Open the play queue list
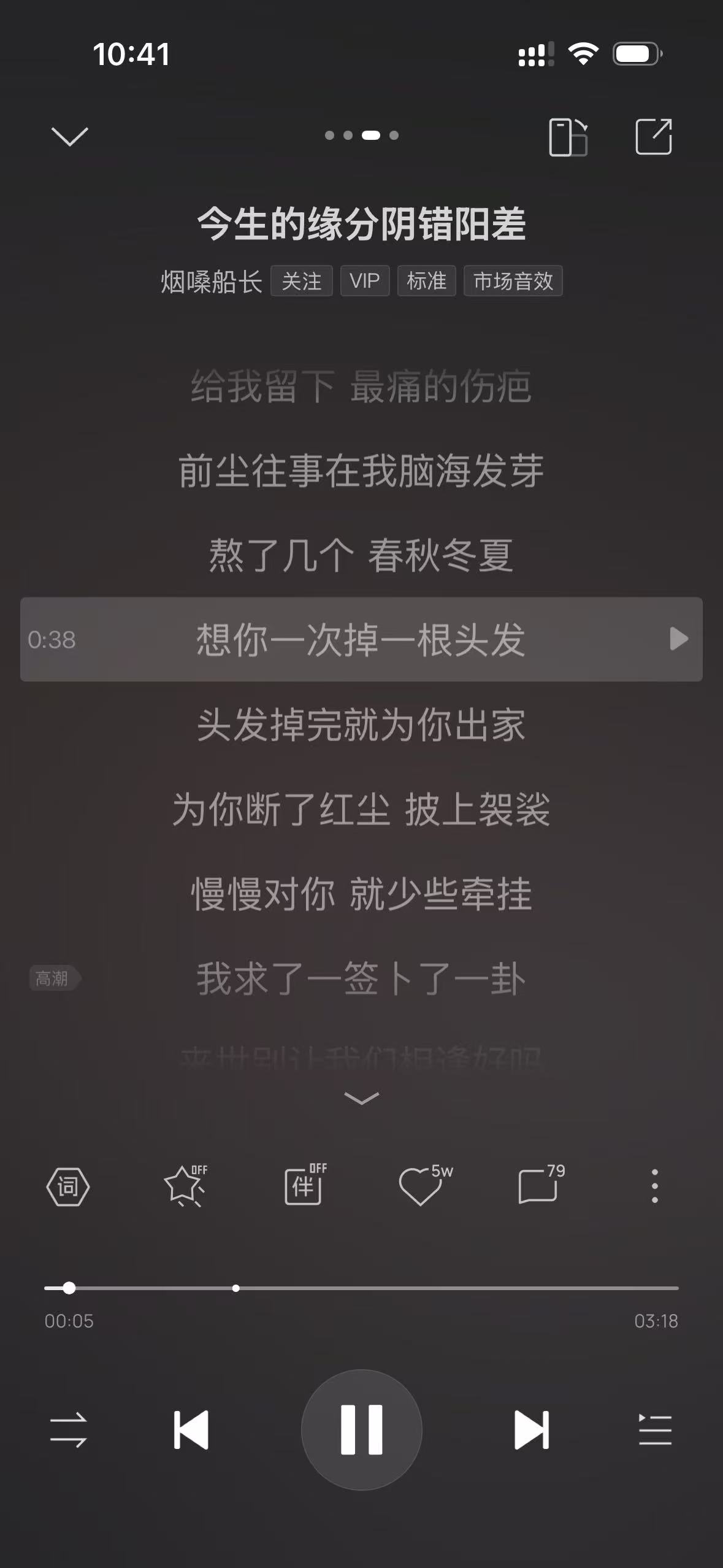The height and width of the screenshot is (1568, 723). [654, 1430]
